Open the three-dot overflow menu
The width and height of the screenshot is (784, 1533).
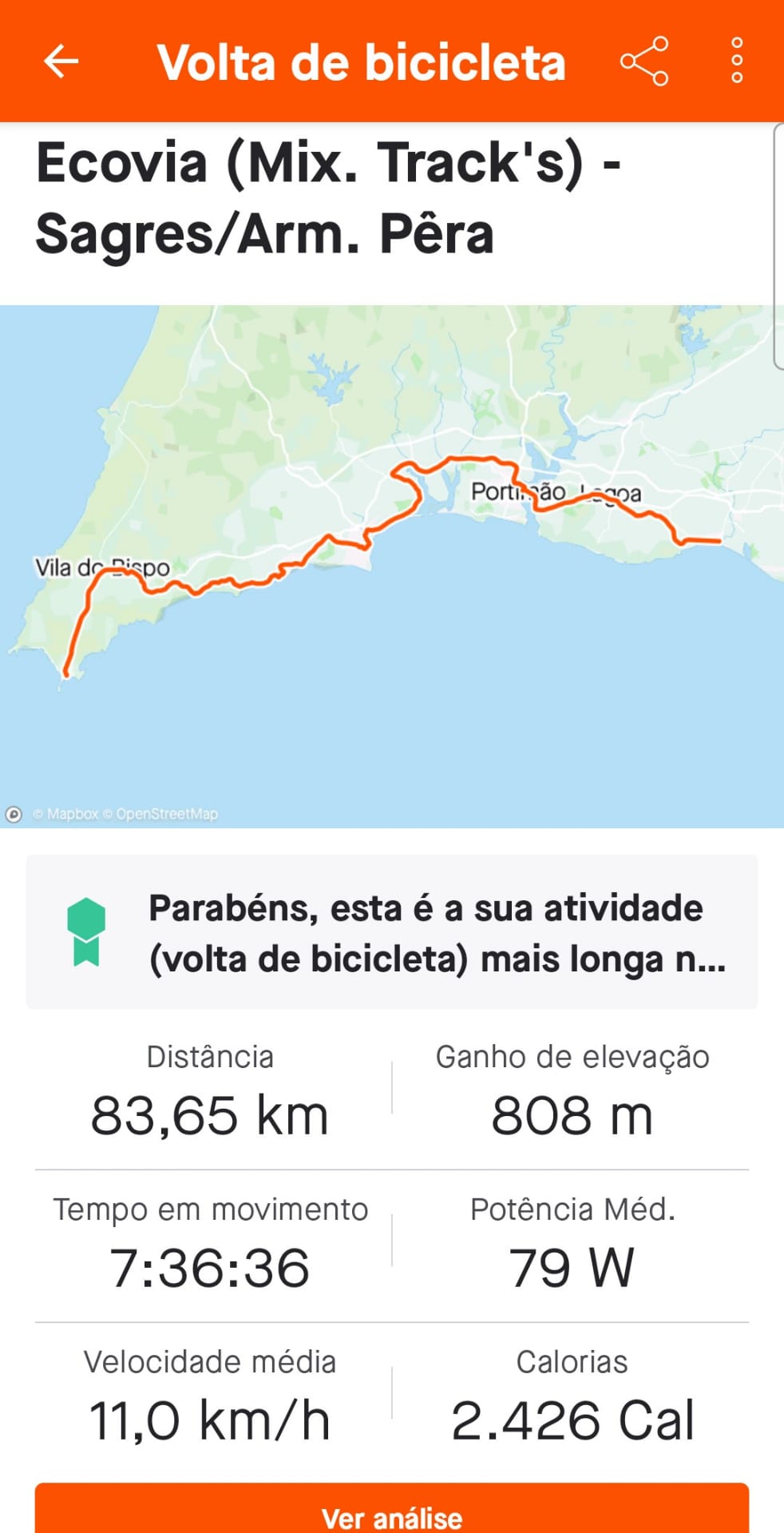[737, 61]
